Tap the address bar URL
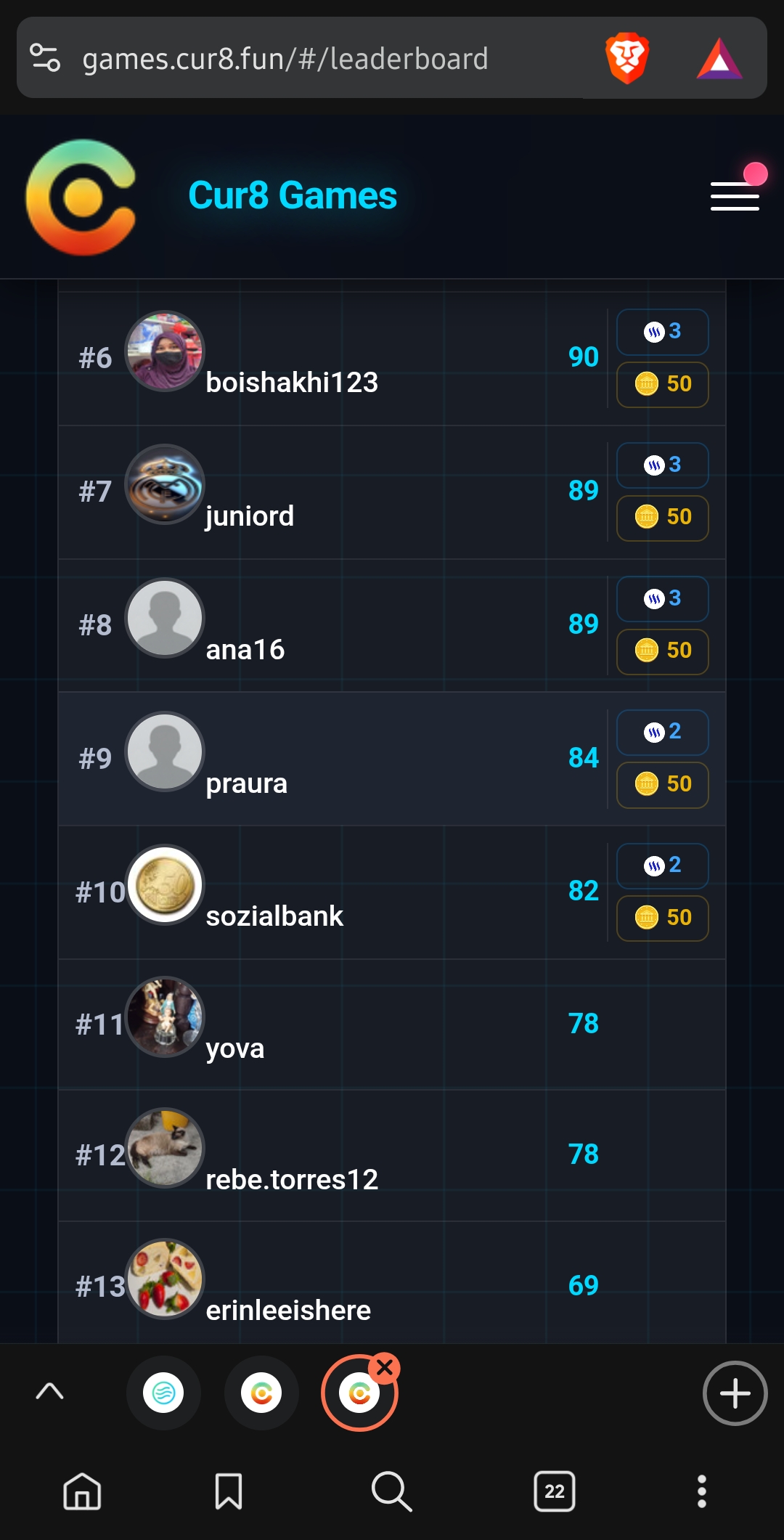 [285, 59]
